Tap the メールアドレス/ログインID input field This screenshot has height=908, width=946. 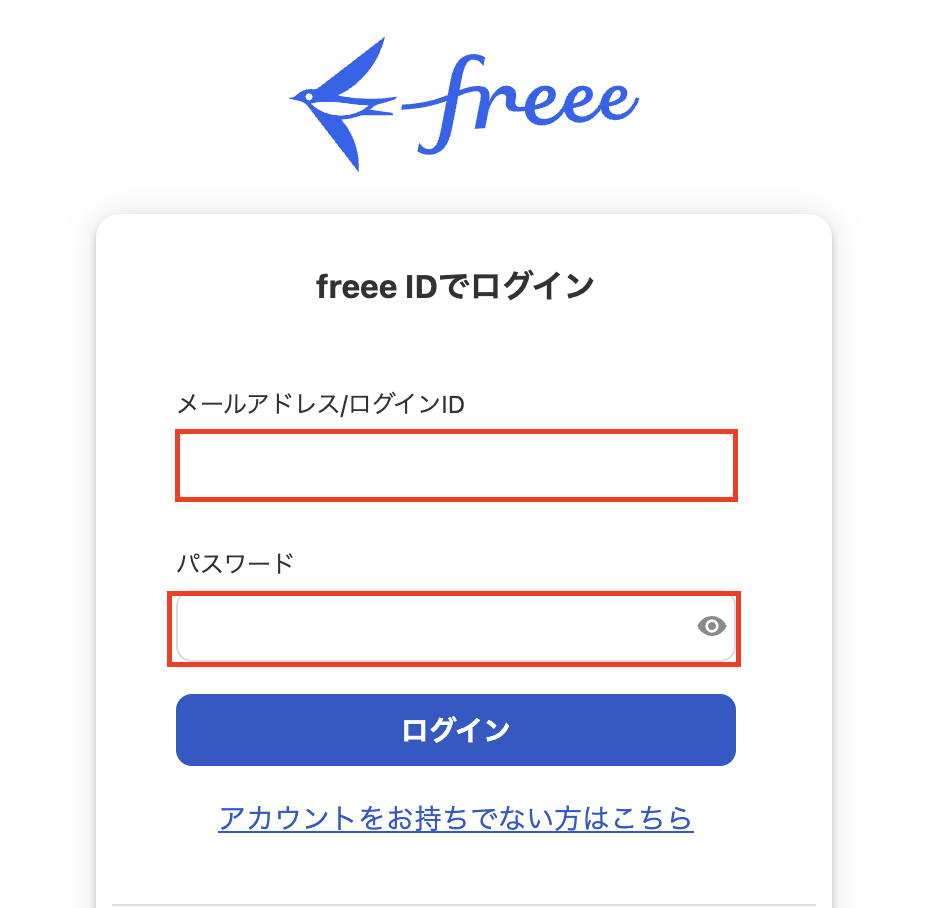click(456, 465)
